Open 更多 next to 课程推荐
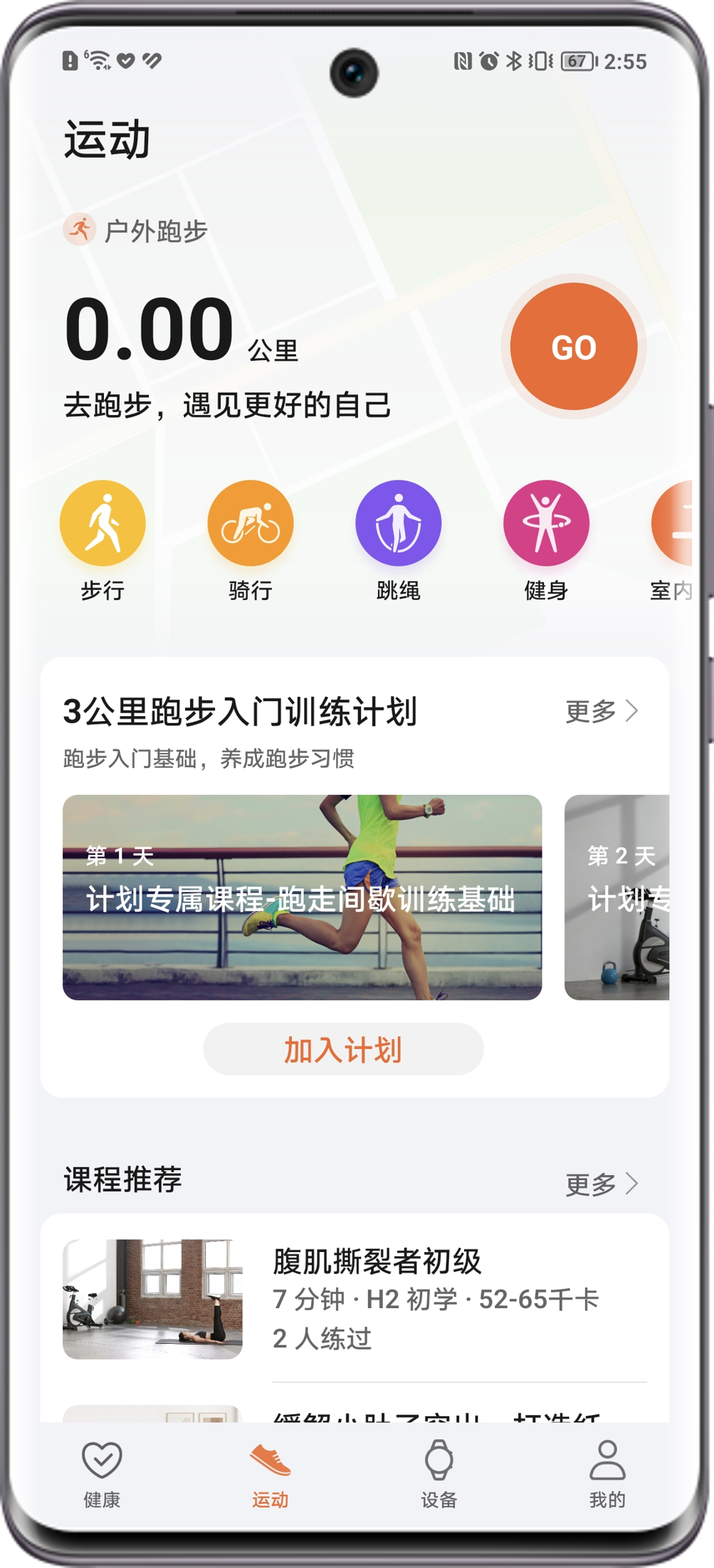 point(602,1184)
